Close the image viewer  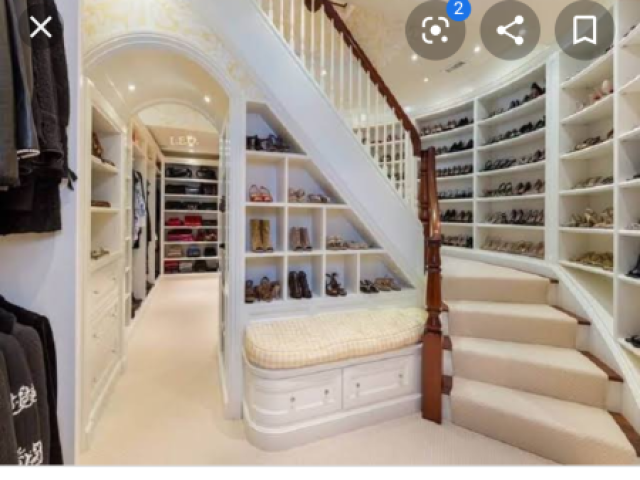click(x=40, y=27)
